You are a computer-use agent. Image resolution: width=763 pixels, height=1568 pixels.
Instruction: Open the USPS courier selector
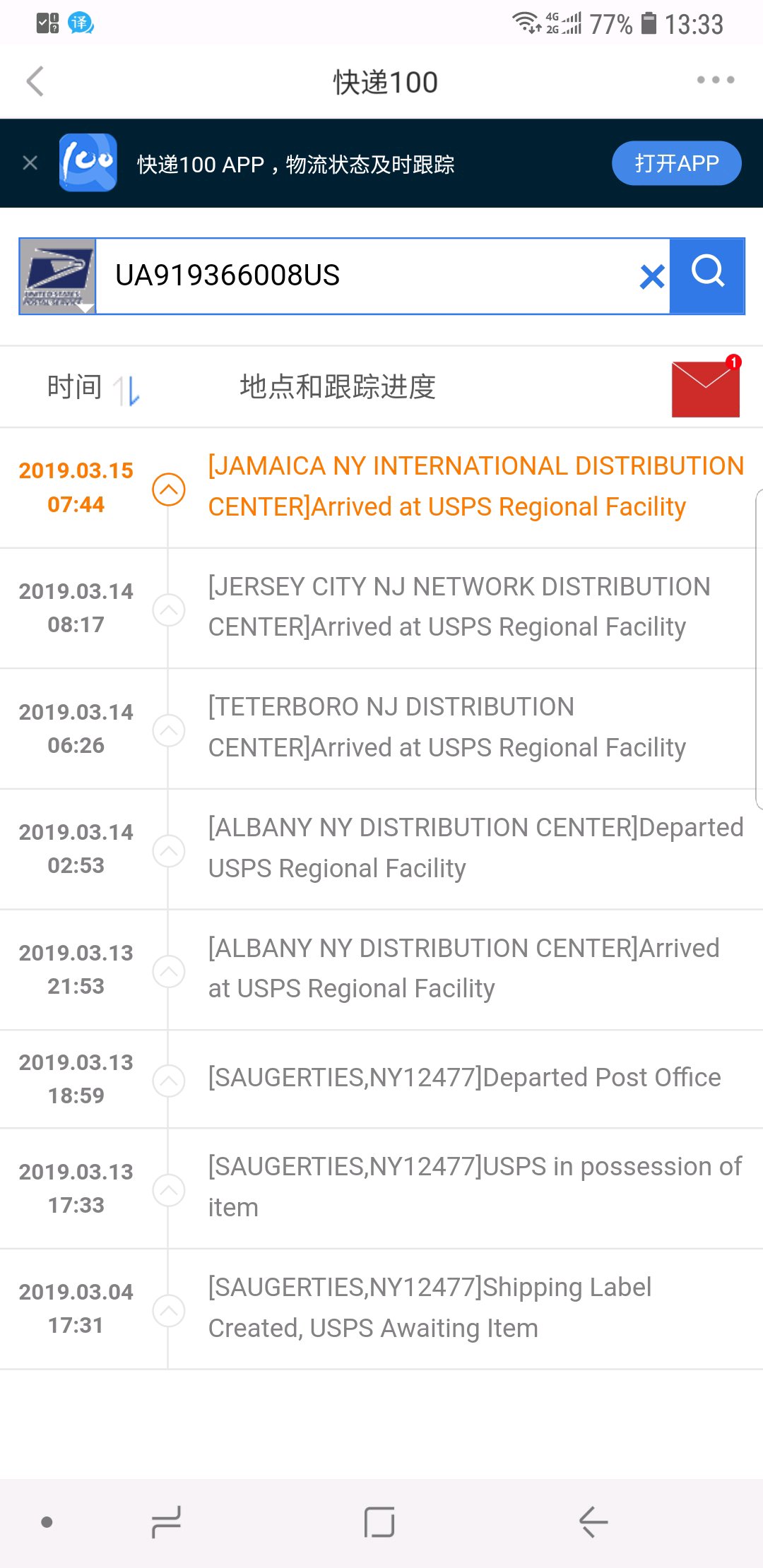click(57, 276)
